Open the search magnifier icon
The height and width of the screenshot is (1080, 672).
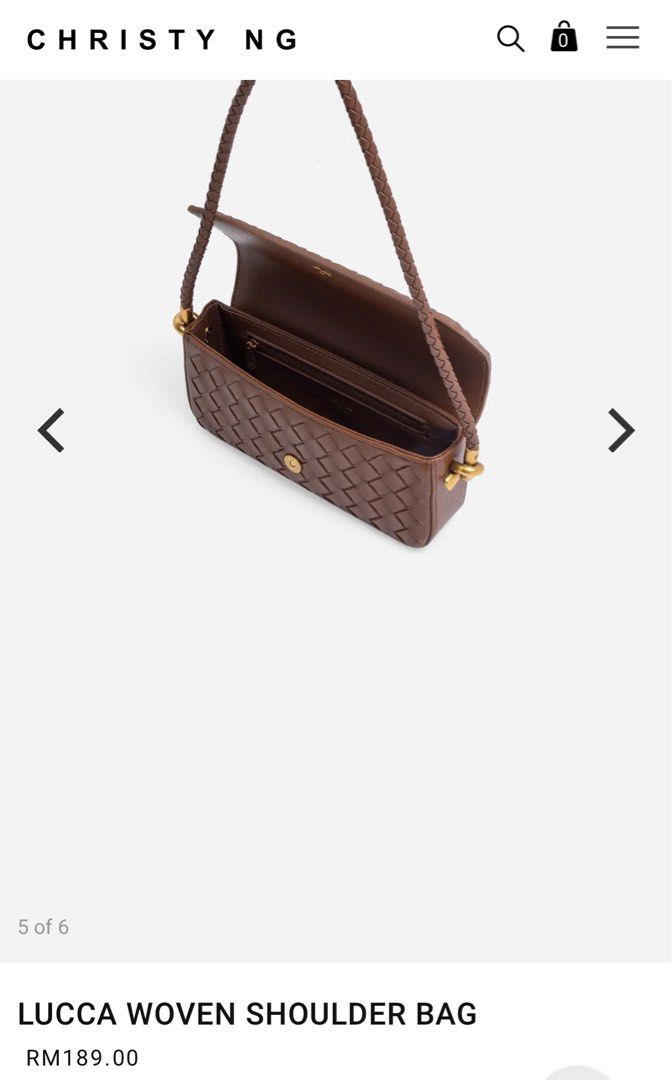click(510, 39)
